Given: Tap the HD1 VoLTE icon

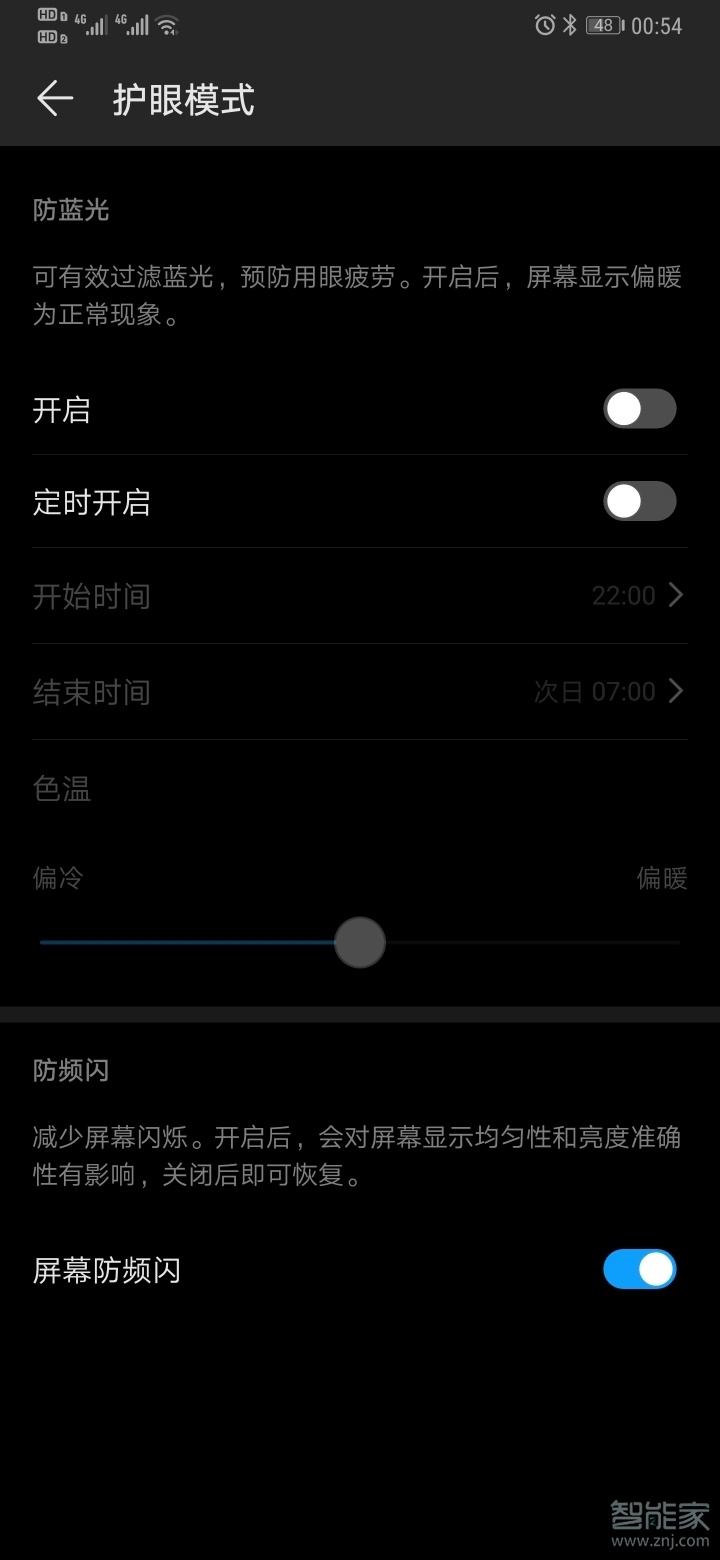Looking at the screenshot, I should pyautogui.click(x=47, y=16).
